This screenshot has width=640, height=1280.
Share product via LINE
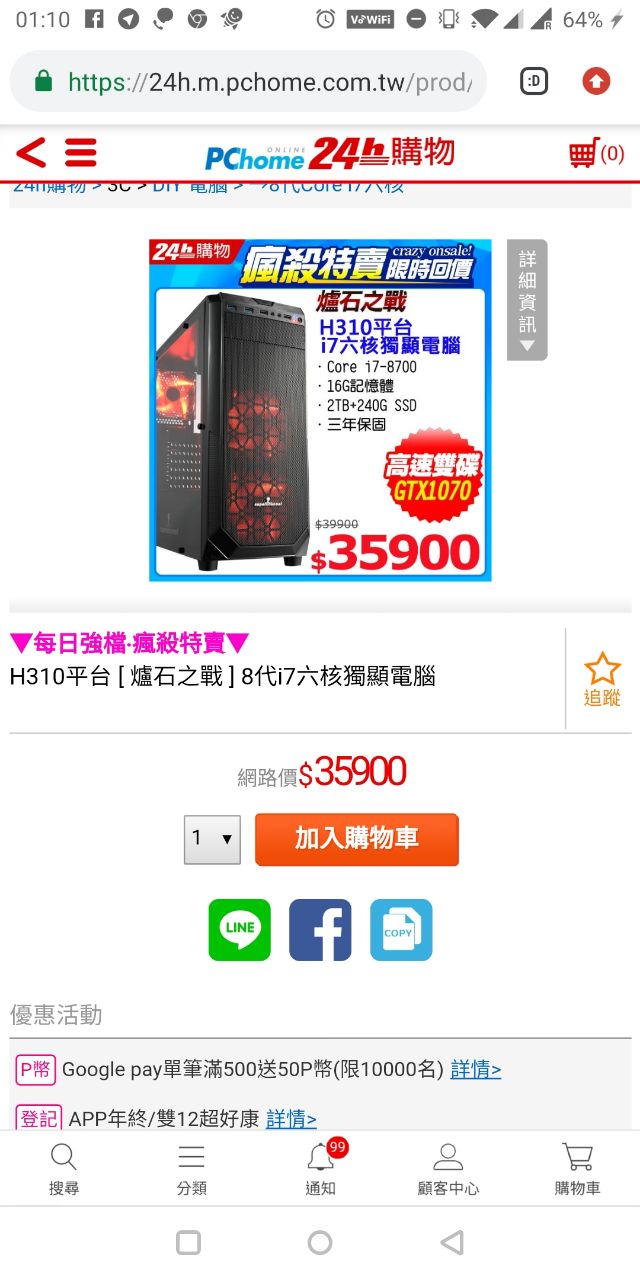tap(239, 930)
